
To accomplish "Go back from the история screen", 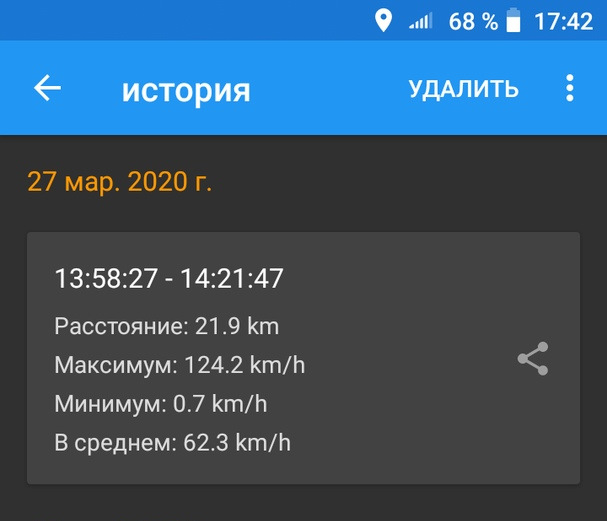I will click(47, 88).
